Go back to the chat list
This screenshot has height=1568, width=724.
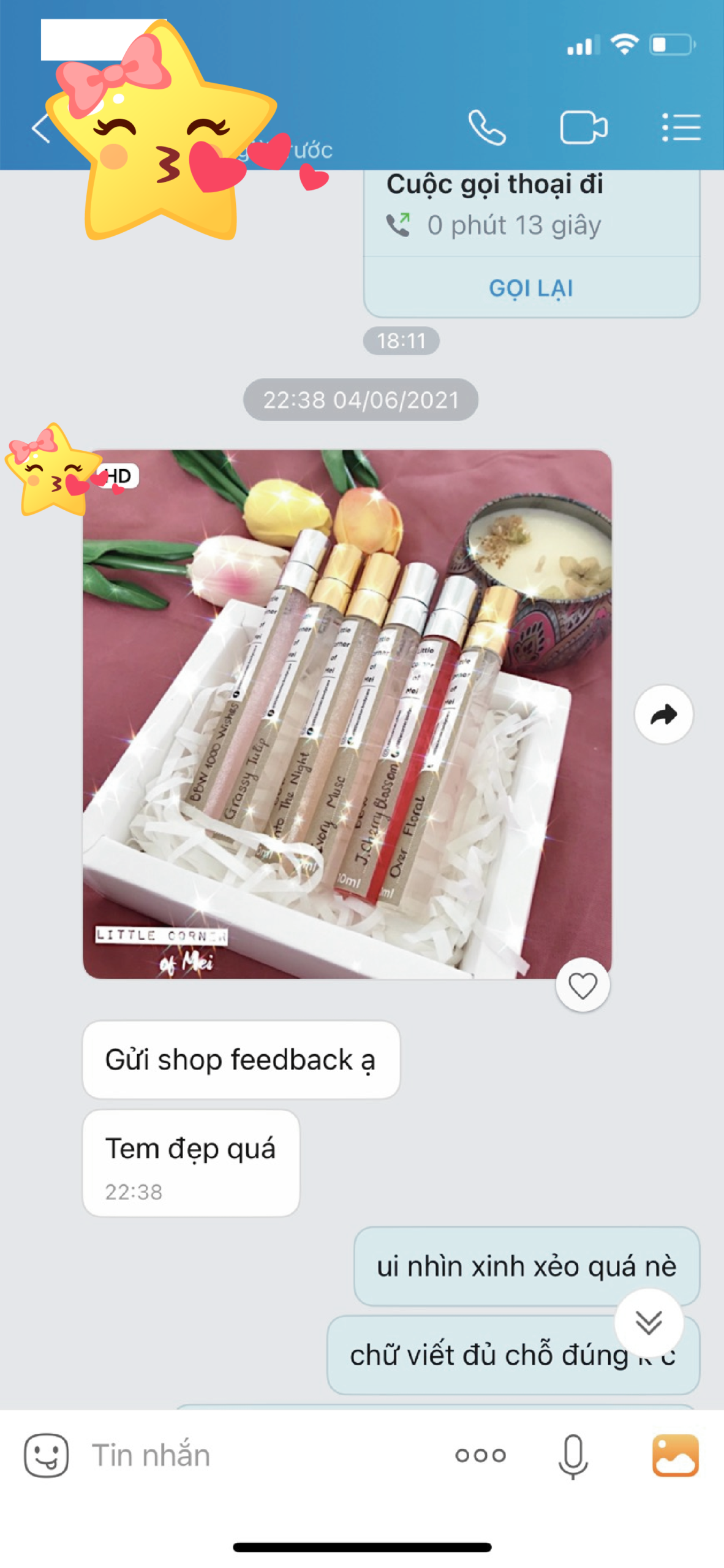tap(40, 129)
